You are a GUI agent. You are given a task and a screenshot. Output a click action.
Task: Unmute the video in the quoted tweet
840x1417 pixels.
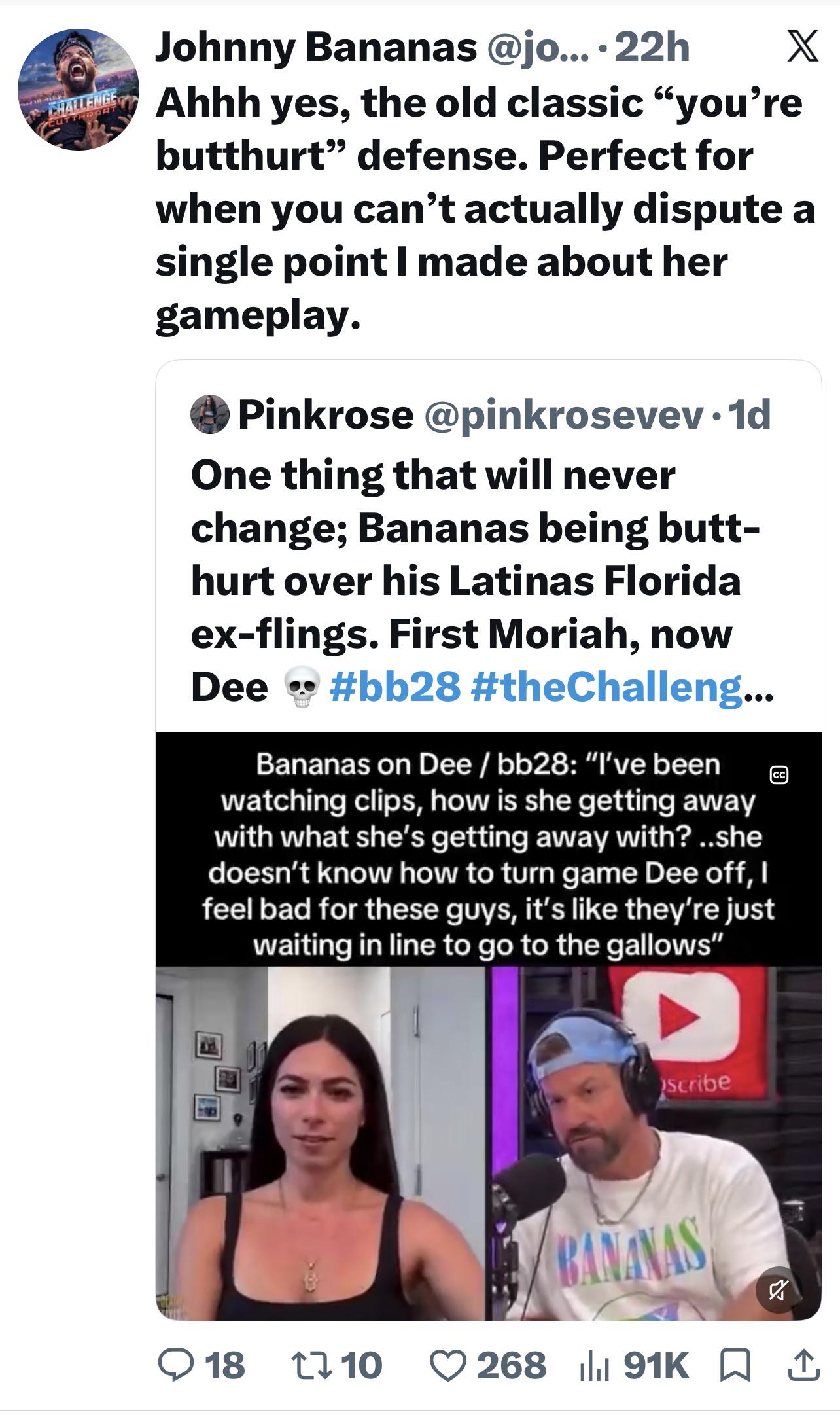777,1290
